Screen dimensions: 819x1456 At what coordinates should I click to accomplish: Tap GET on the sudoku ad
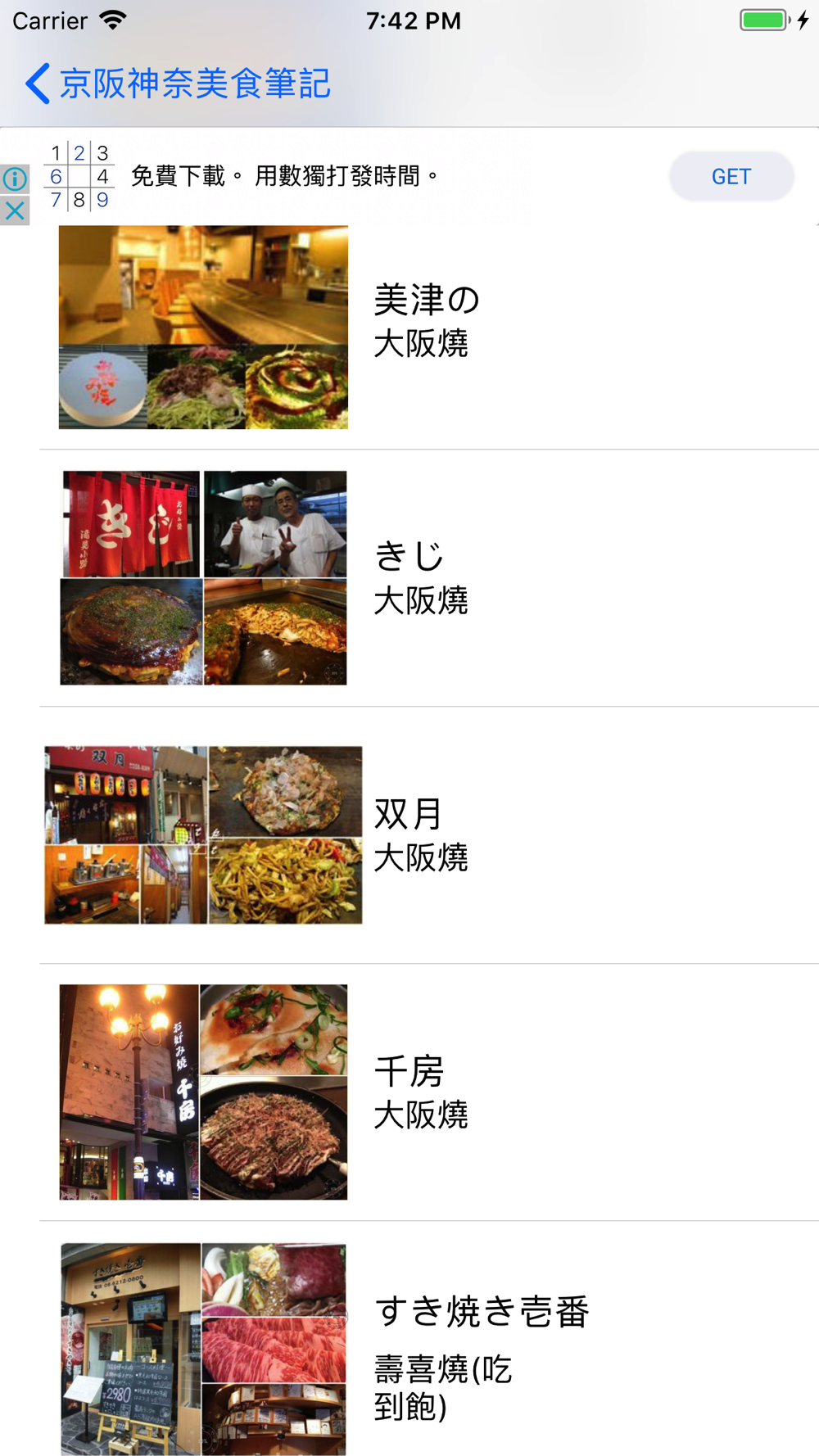pos(731,176)
